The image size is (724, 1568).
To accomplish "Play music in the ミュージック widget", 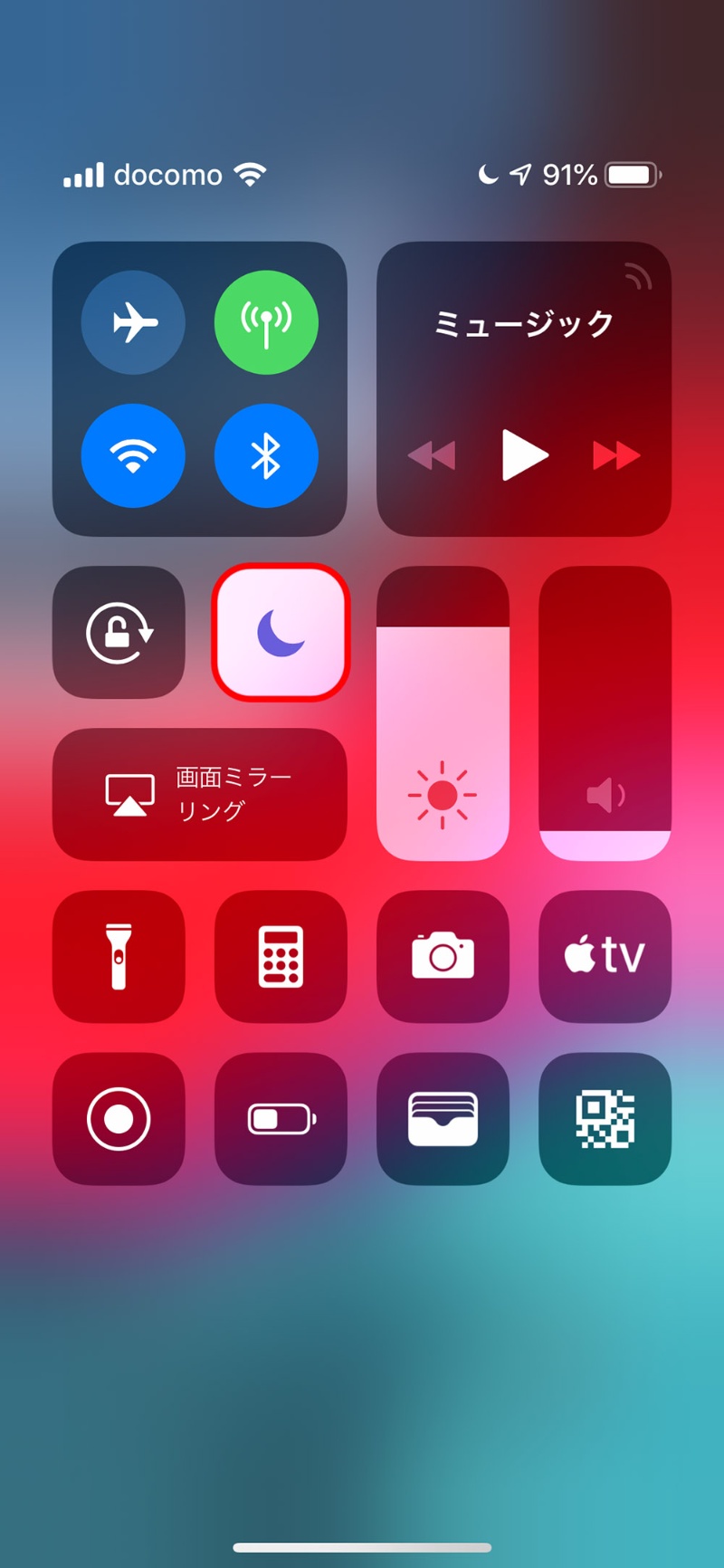I will [x=524, y=454].
